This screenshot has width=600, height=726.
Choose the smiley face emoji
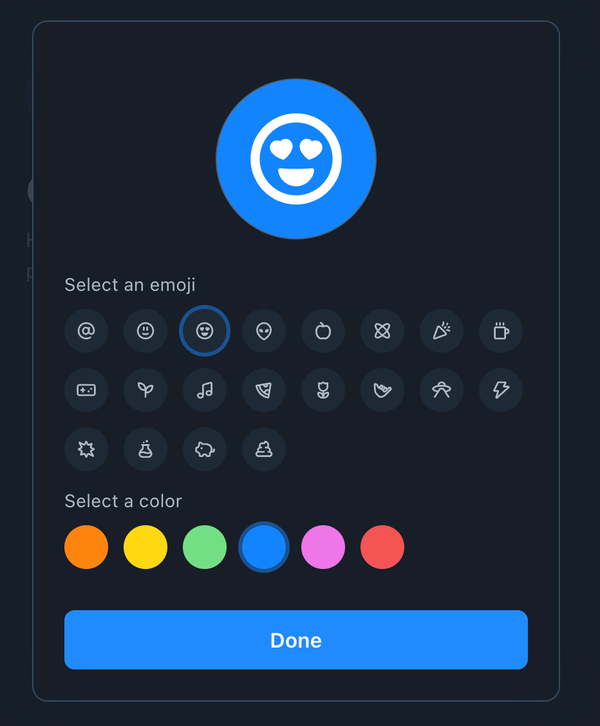click(146, 331)
